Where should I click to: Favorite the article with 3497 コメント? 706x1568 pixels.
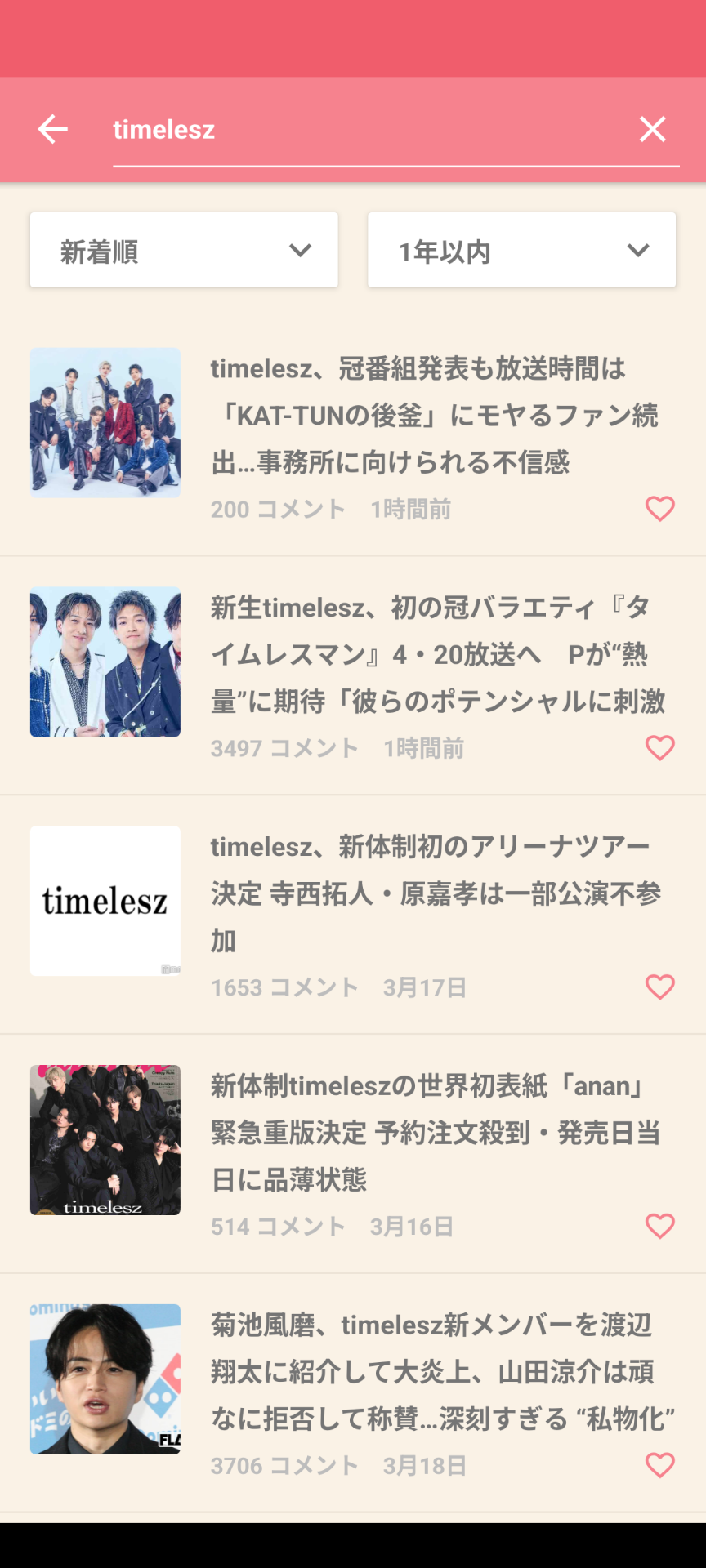click(659, 748)
